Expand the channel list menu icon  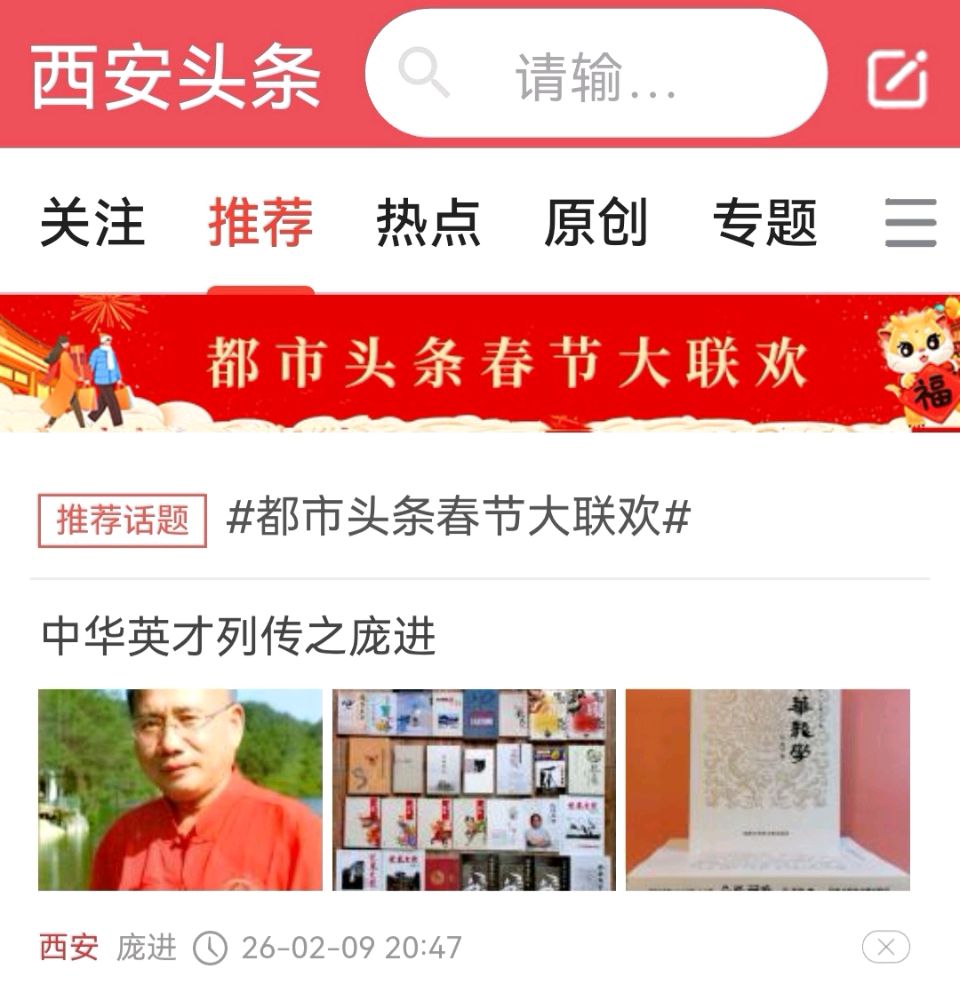point(910,223)
